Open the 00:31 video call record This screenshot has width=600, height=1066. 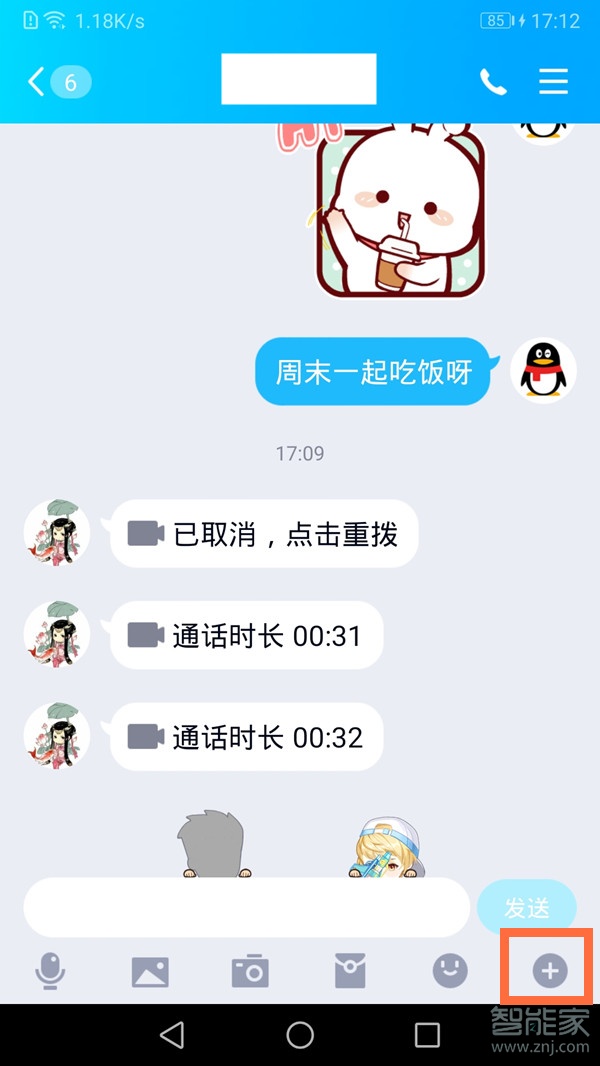247,636
